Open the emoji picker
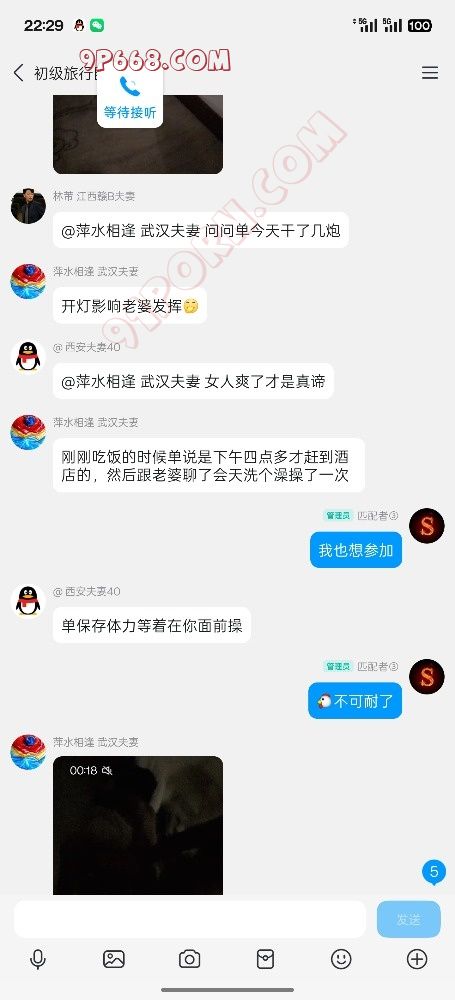The image size is (455, 1000). pos(341,959)
